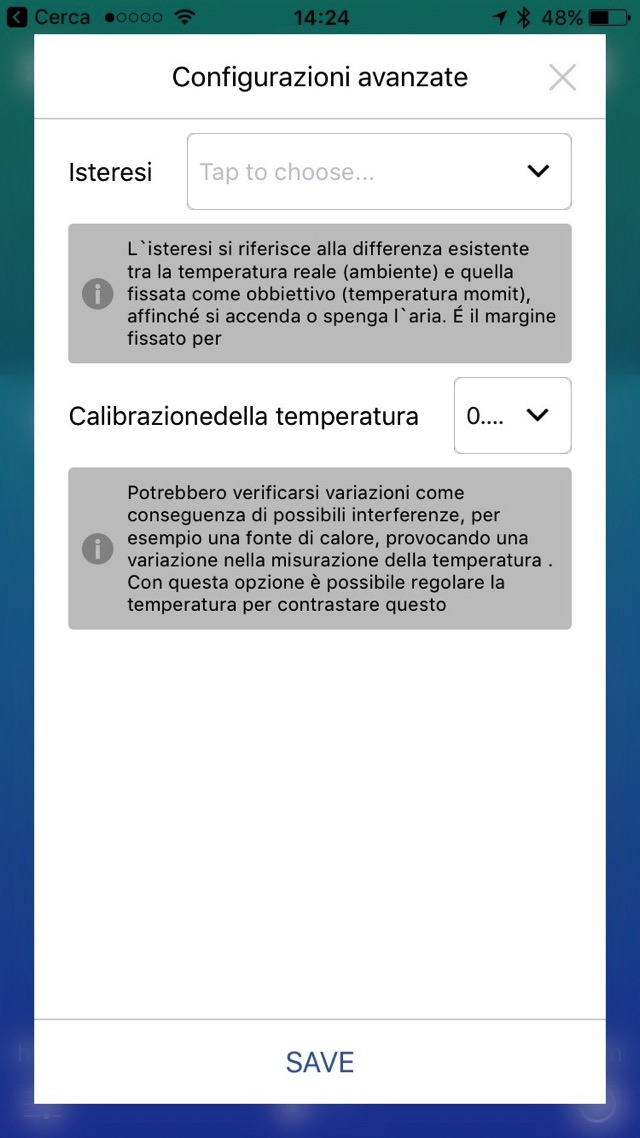The width and height of the screenshot is (640, 1138).
Task: Open the Isteresi dropdown
Action: click(379, 172)
